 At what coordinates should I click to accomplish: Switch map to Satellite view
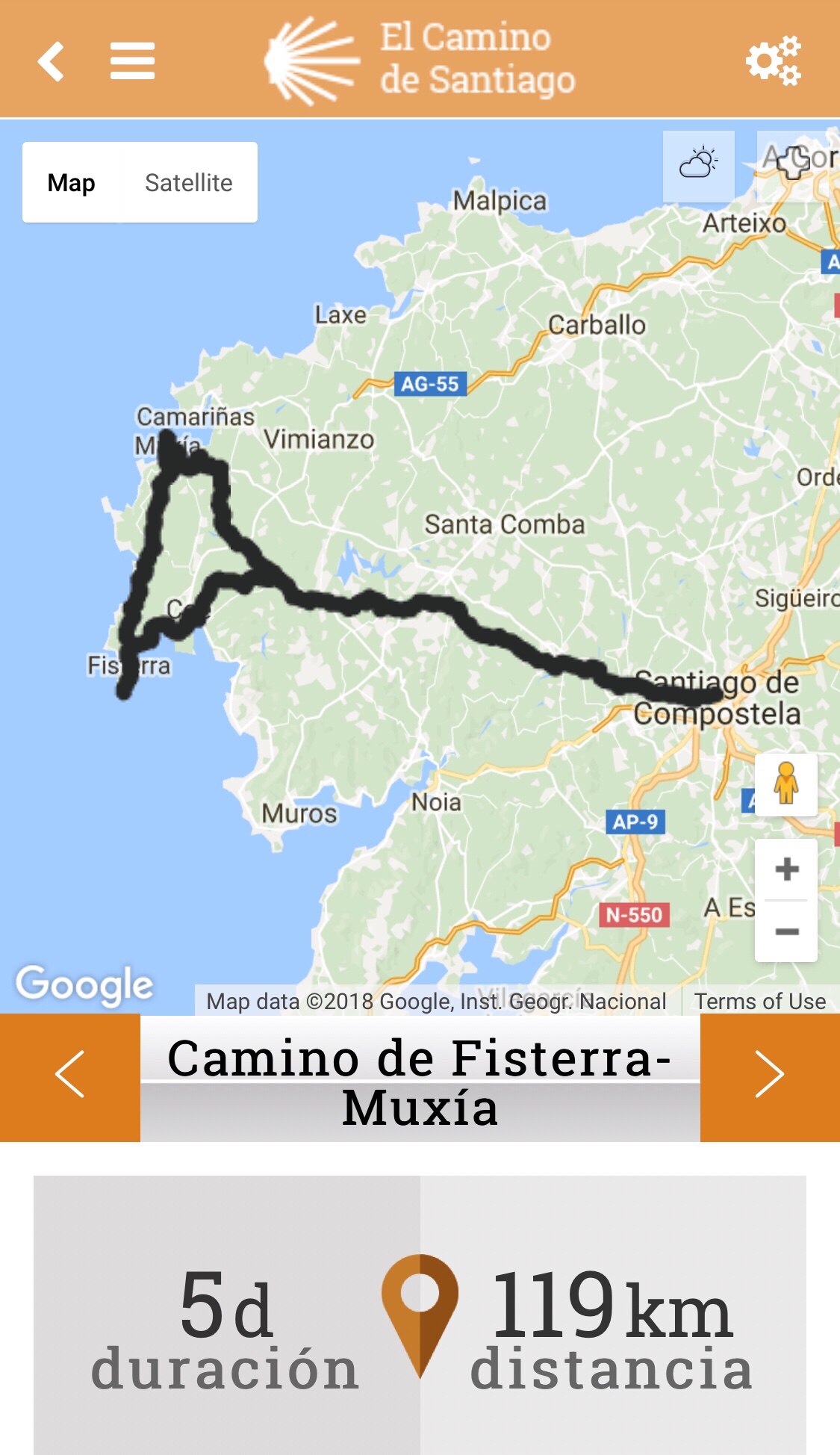click(189, 182)
